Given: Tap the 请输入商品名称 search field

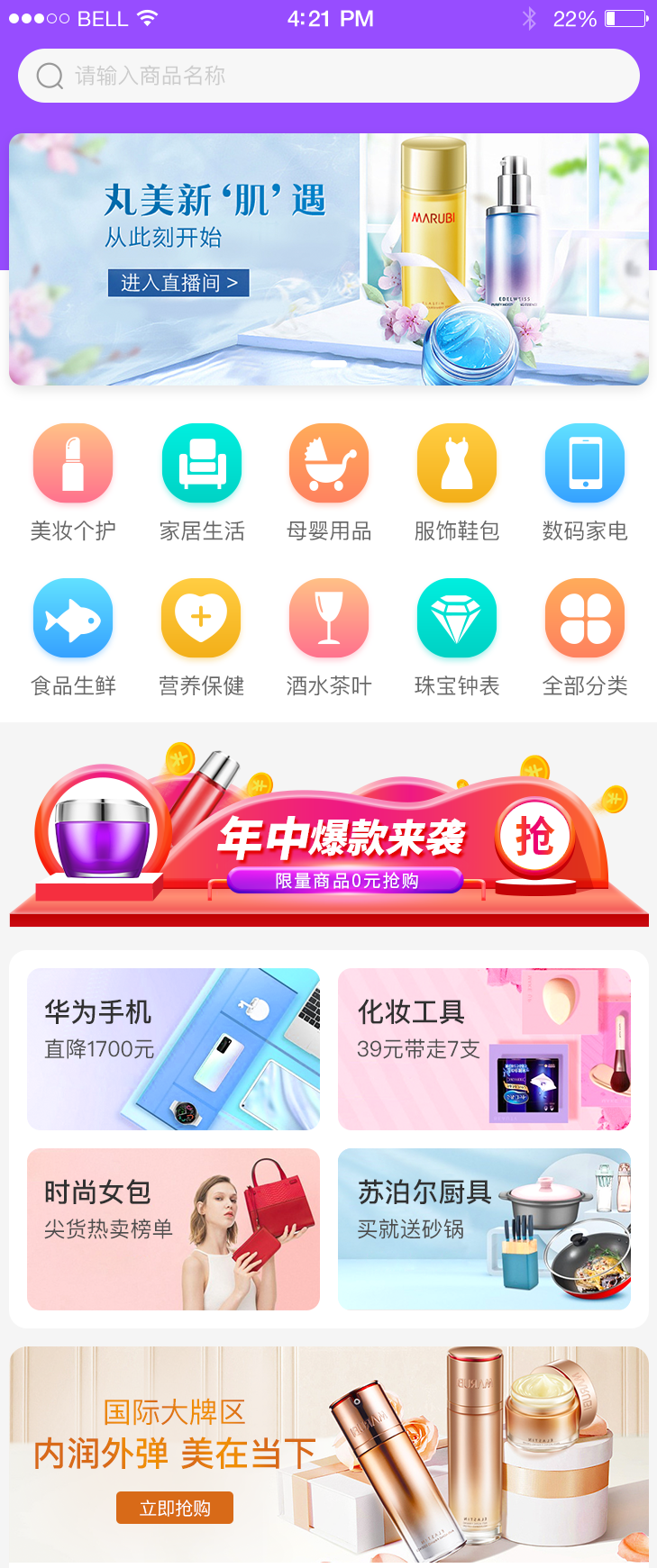Looking at the screenshot, I should [x=328, y=76].
